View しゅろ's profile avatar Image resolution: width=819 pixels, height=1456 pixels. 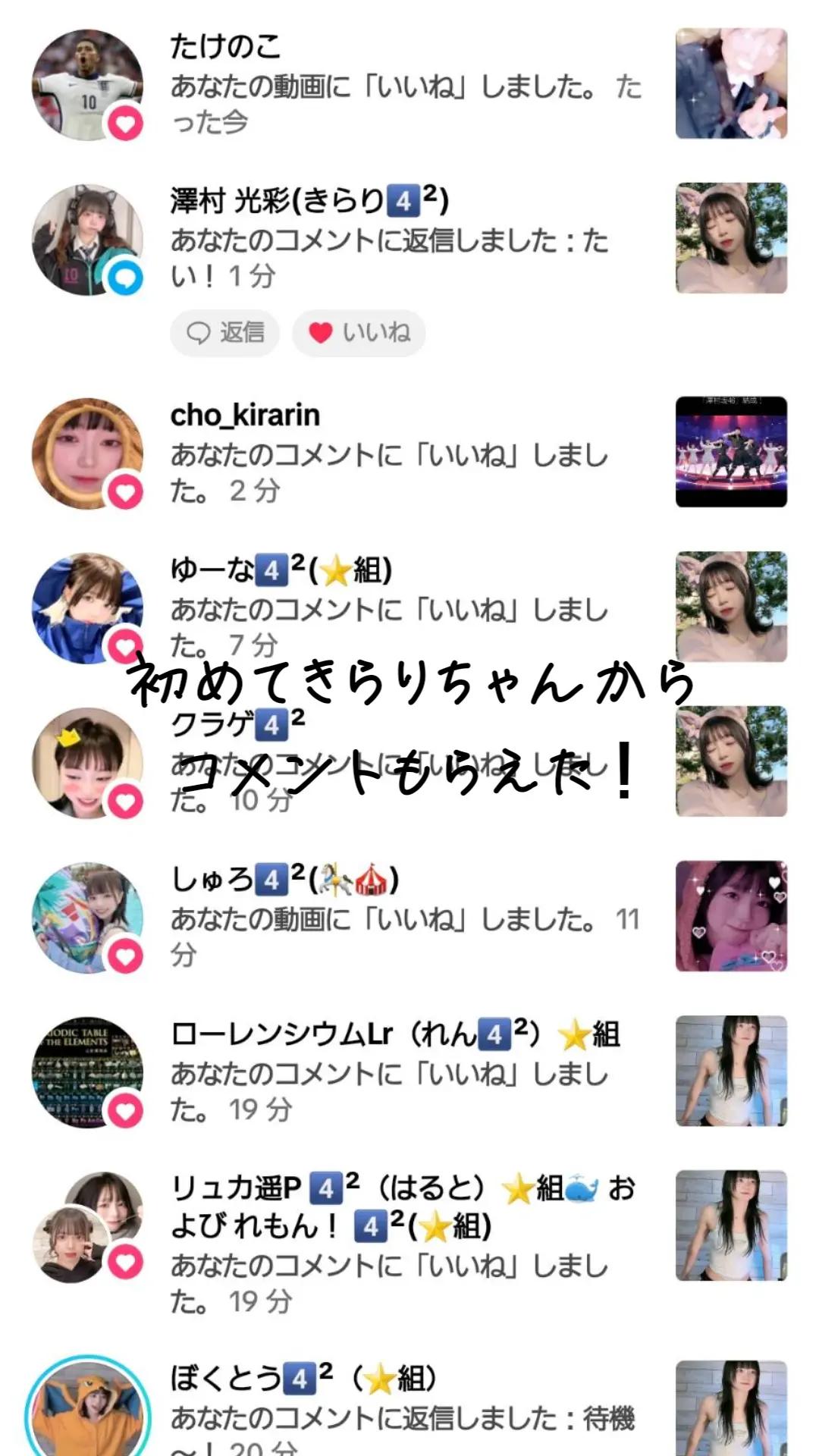(x=87, y=918)
